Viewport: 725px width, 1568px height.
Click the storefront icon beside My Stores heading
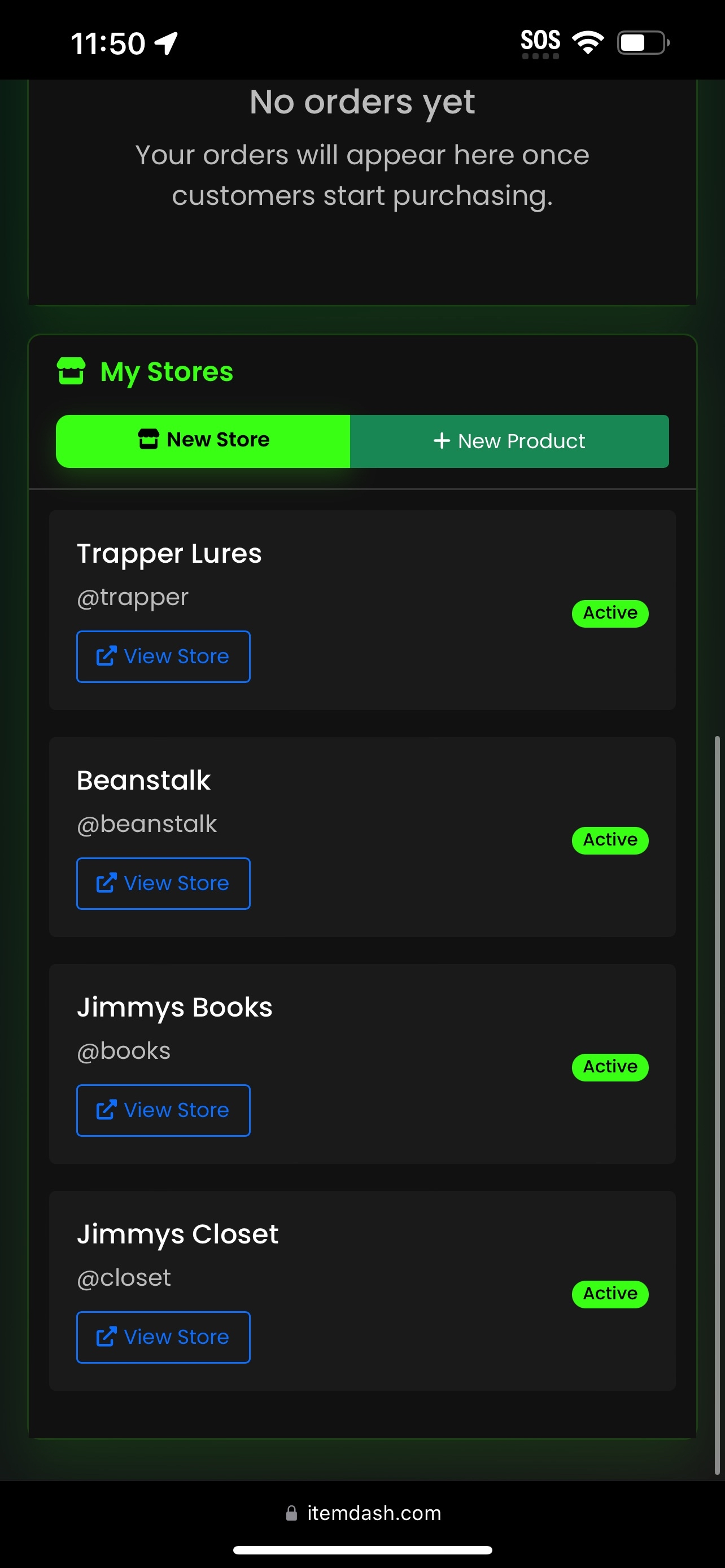tap(71, 371)
